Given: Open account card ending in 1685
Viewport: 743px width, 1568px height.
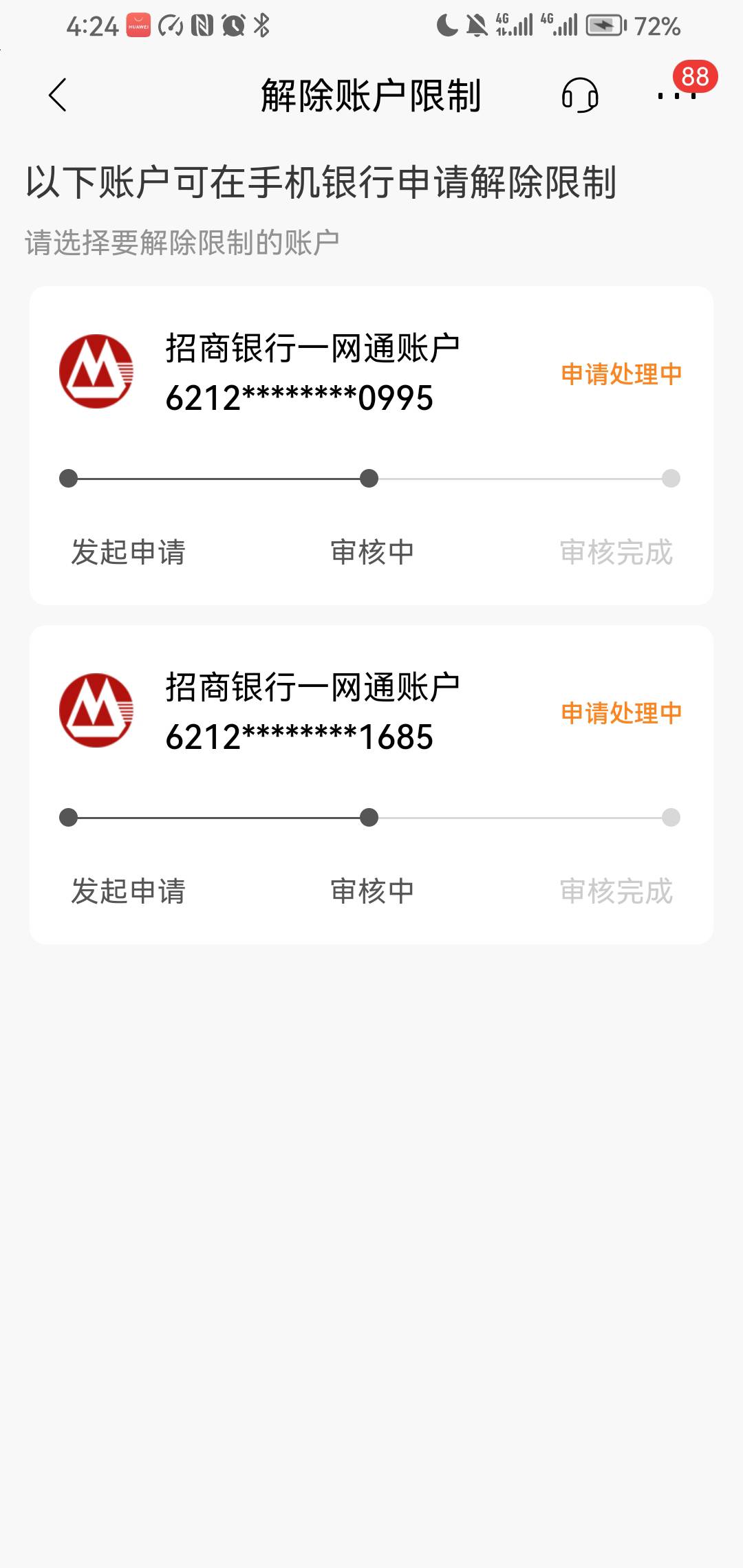Looking at the screenshot, I should [x=371, y=785].
